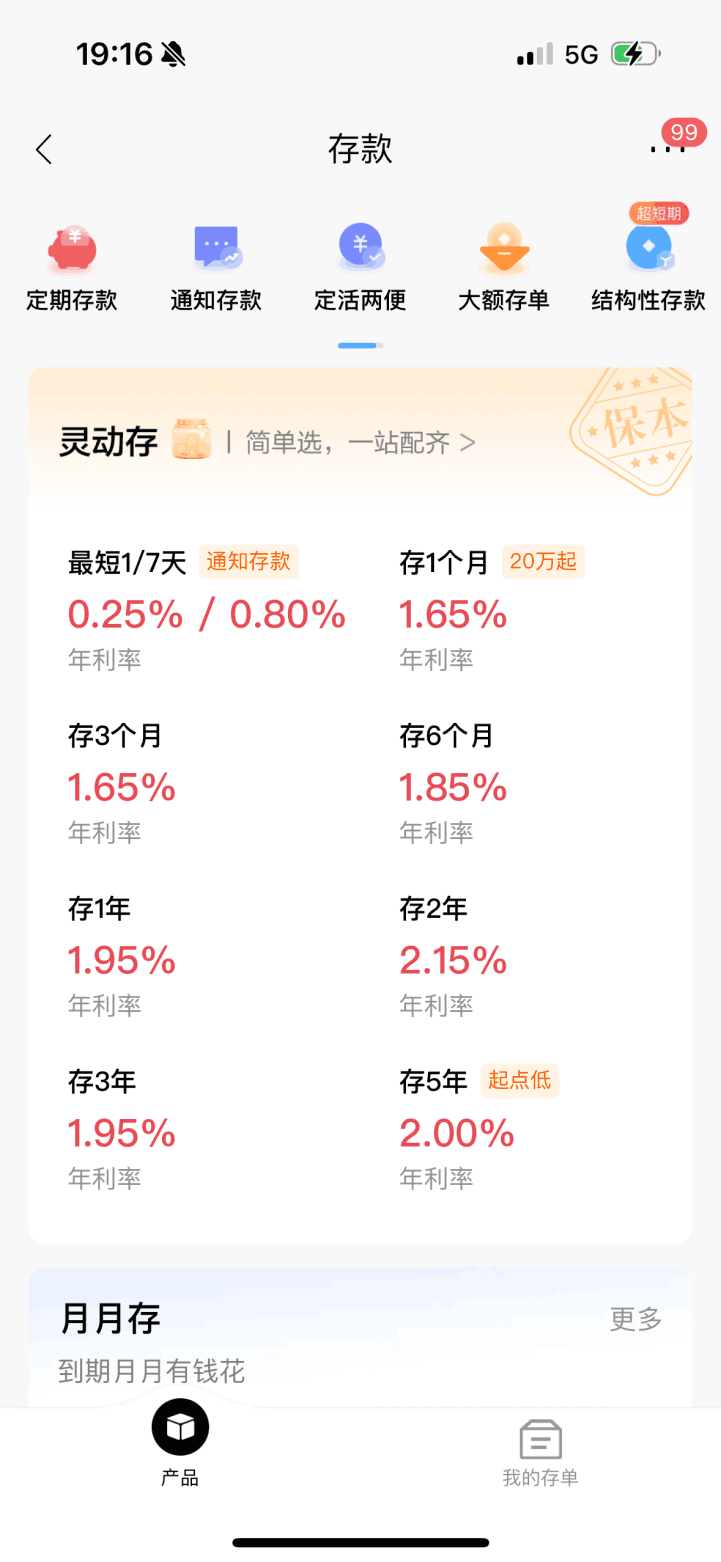This screenshot has height=1562, width=721.
Task: Pick the 存6个月 1.85% option
Action: coord(454,786)
